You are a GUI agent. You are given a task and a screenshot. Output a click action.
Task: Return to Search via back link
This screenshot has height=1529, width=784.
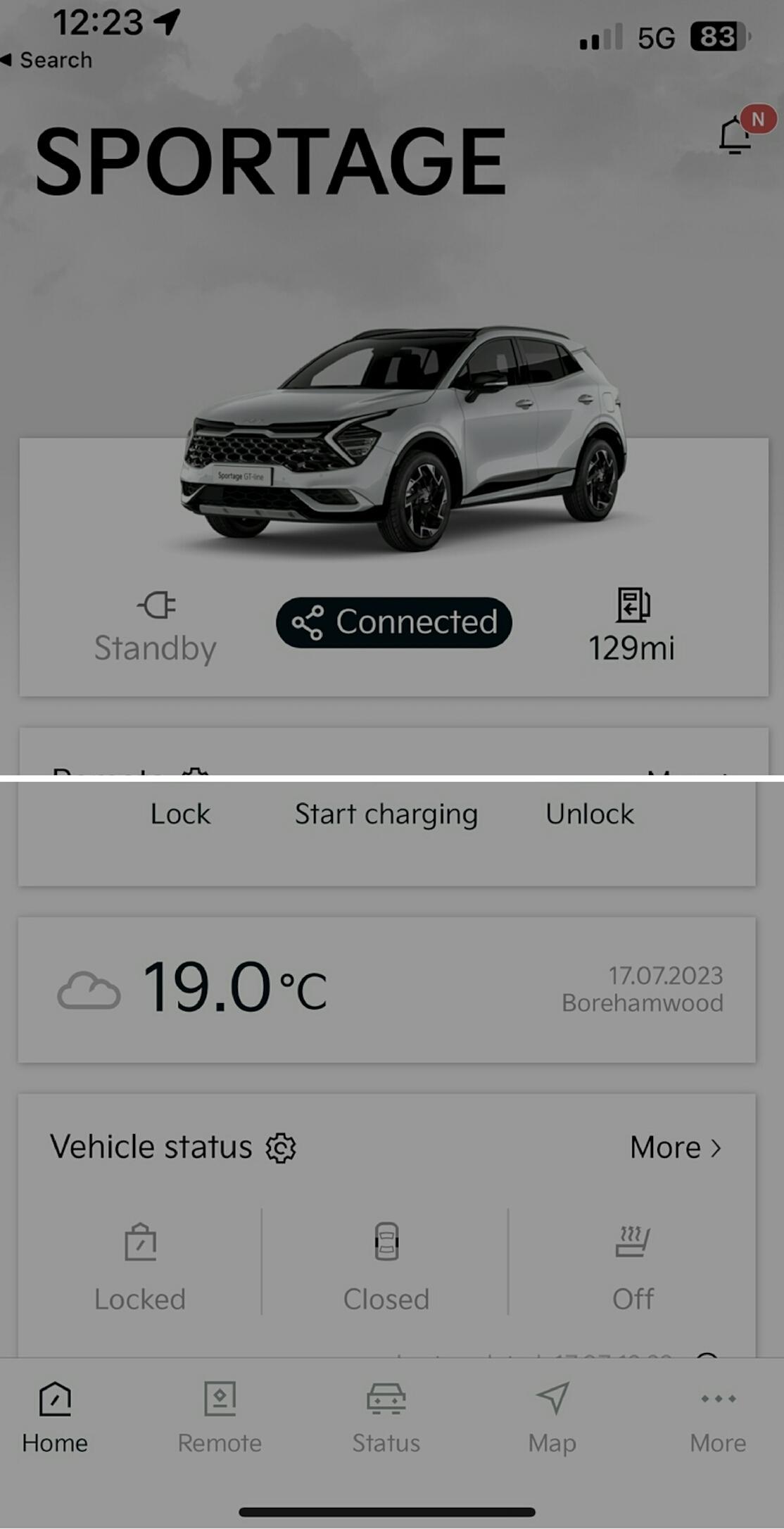(x=46, y=61)
